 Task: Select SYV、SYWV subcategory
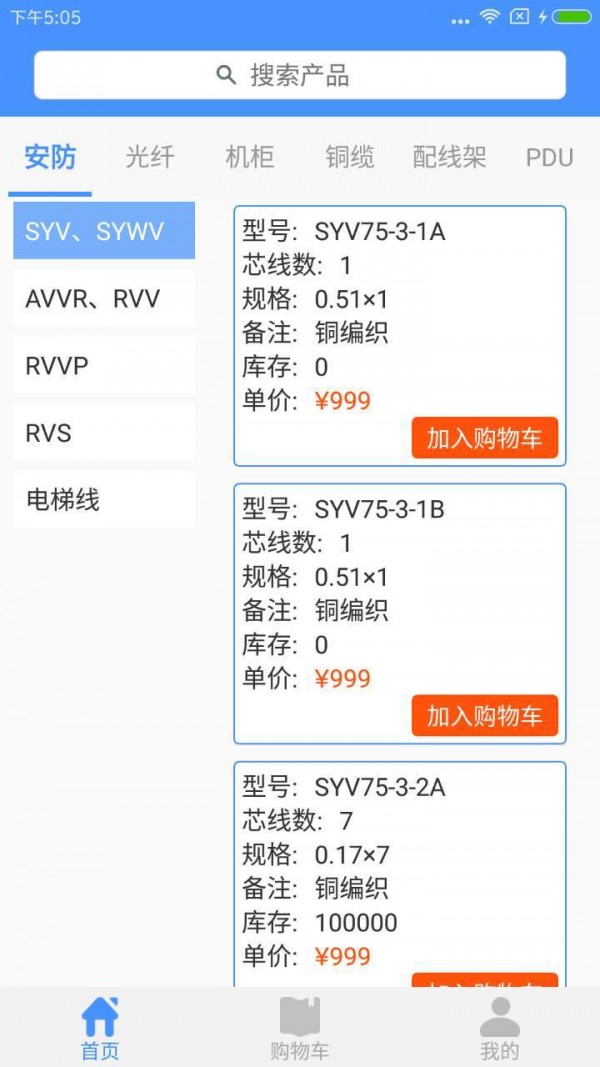tap(104, 231)
